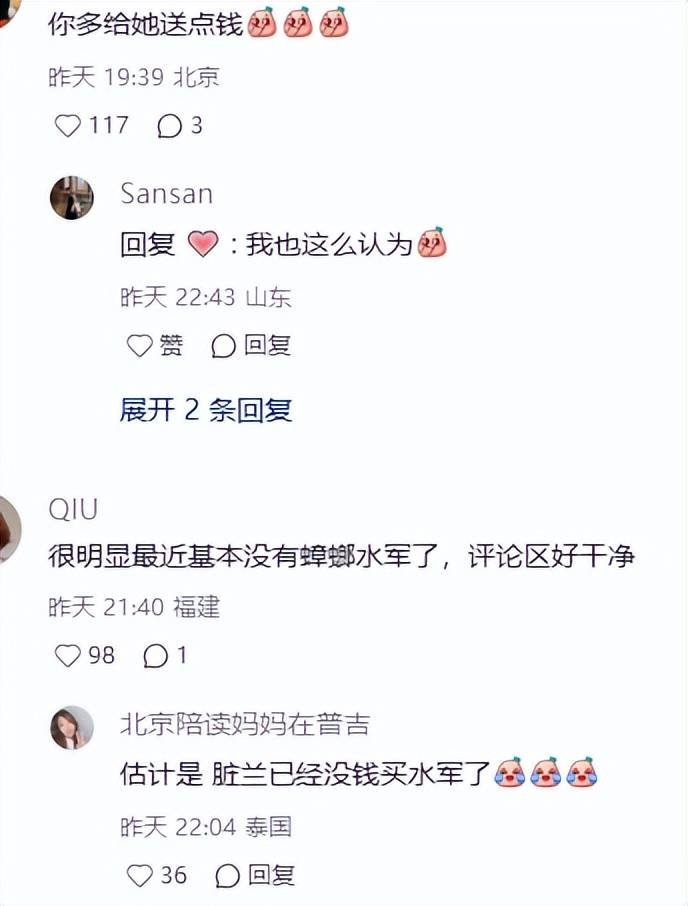Open QIU's username link

73,510
